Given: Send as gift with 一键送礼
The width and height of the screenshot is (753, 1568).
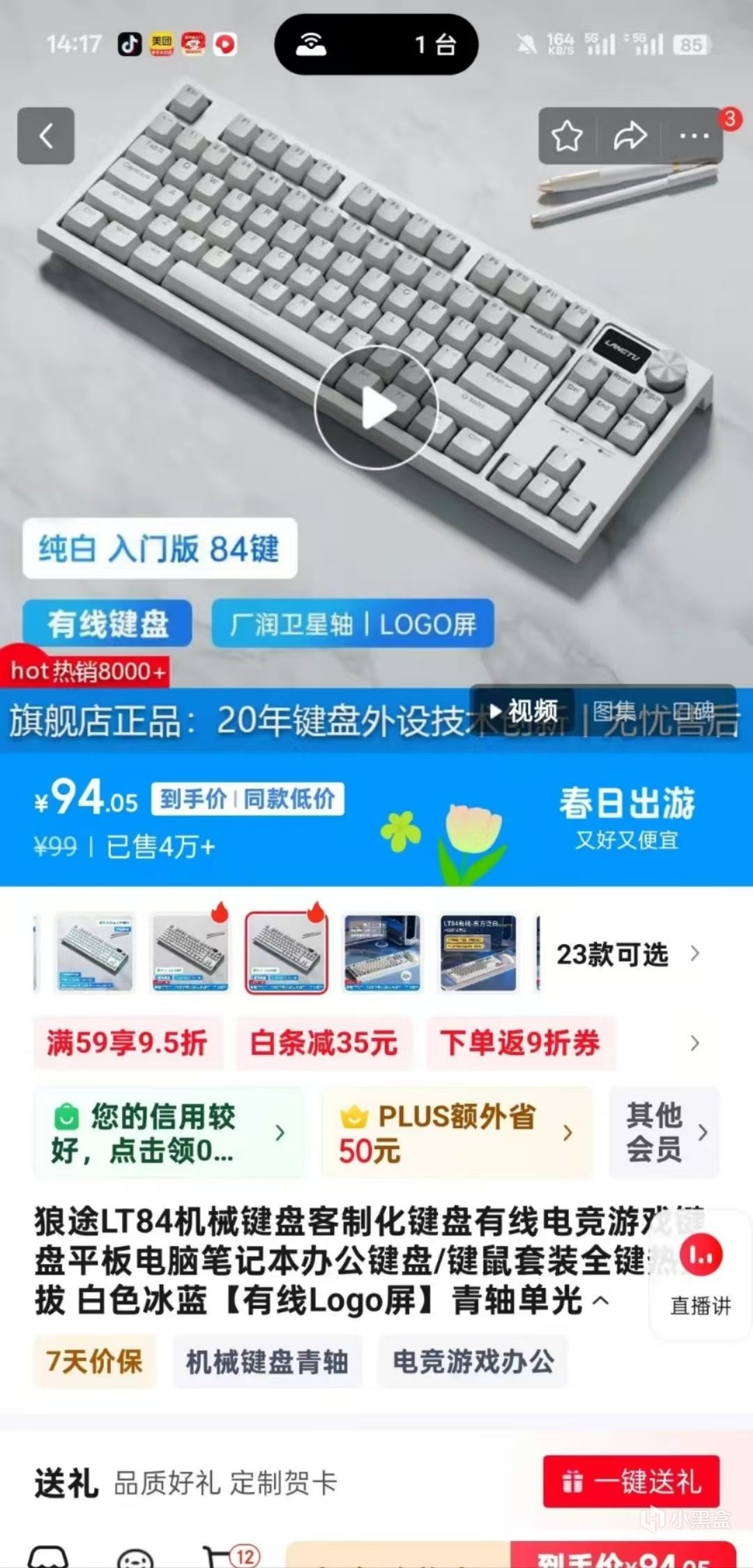Looking at the screenshot, I should coord(631,1482).
